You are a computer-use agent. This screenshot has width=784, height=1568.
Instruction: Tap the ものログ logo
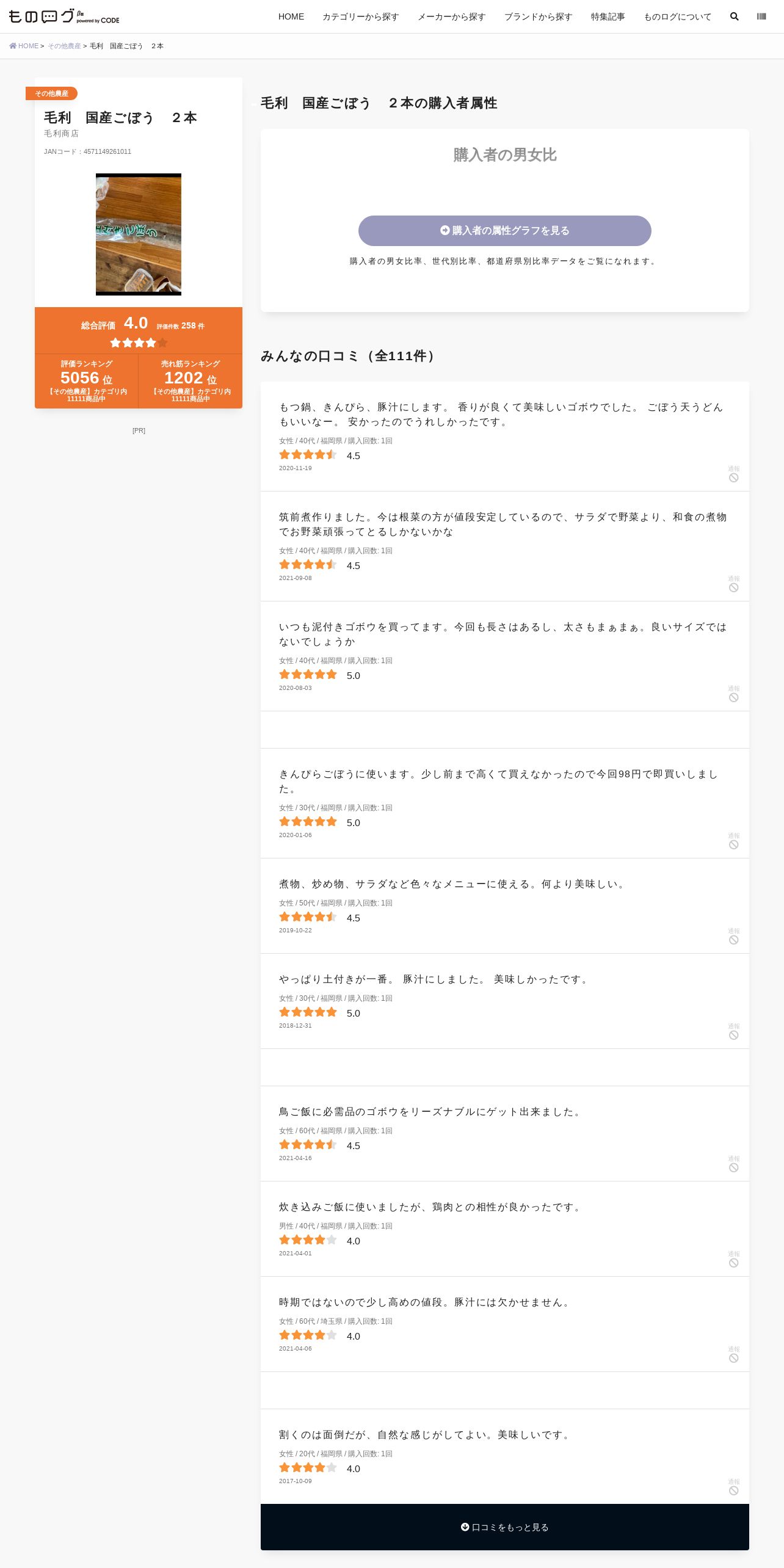[x=64, y=16]
